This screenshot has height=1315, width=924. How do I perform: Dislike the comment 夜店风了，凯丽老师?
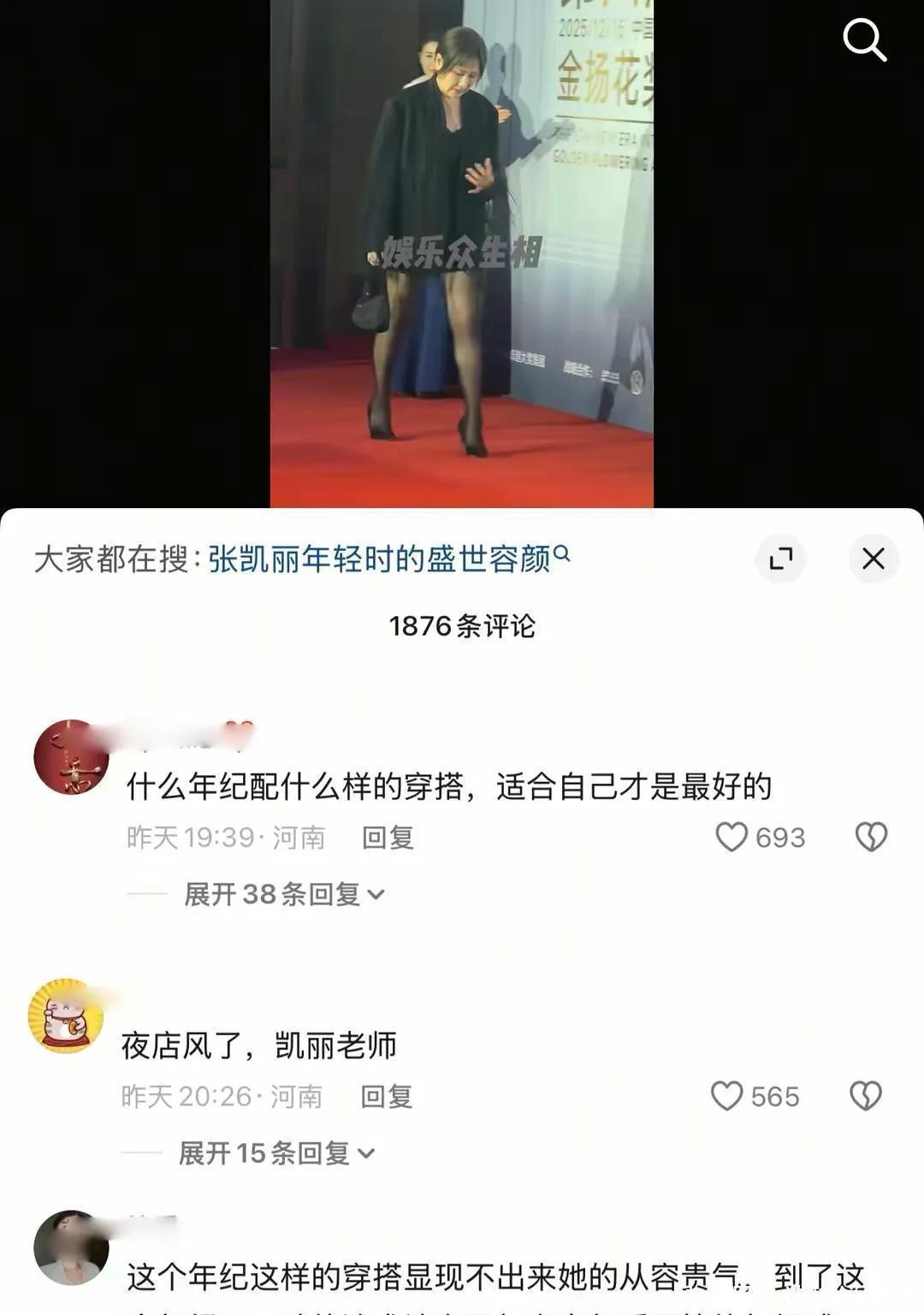pos(865,1096)
